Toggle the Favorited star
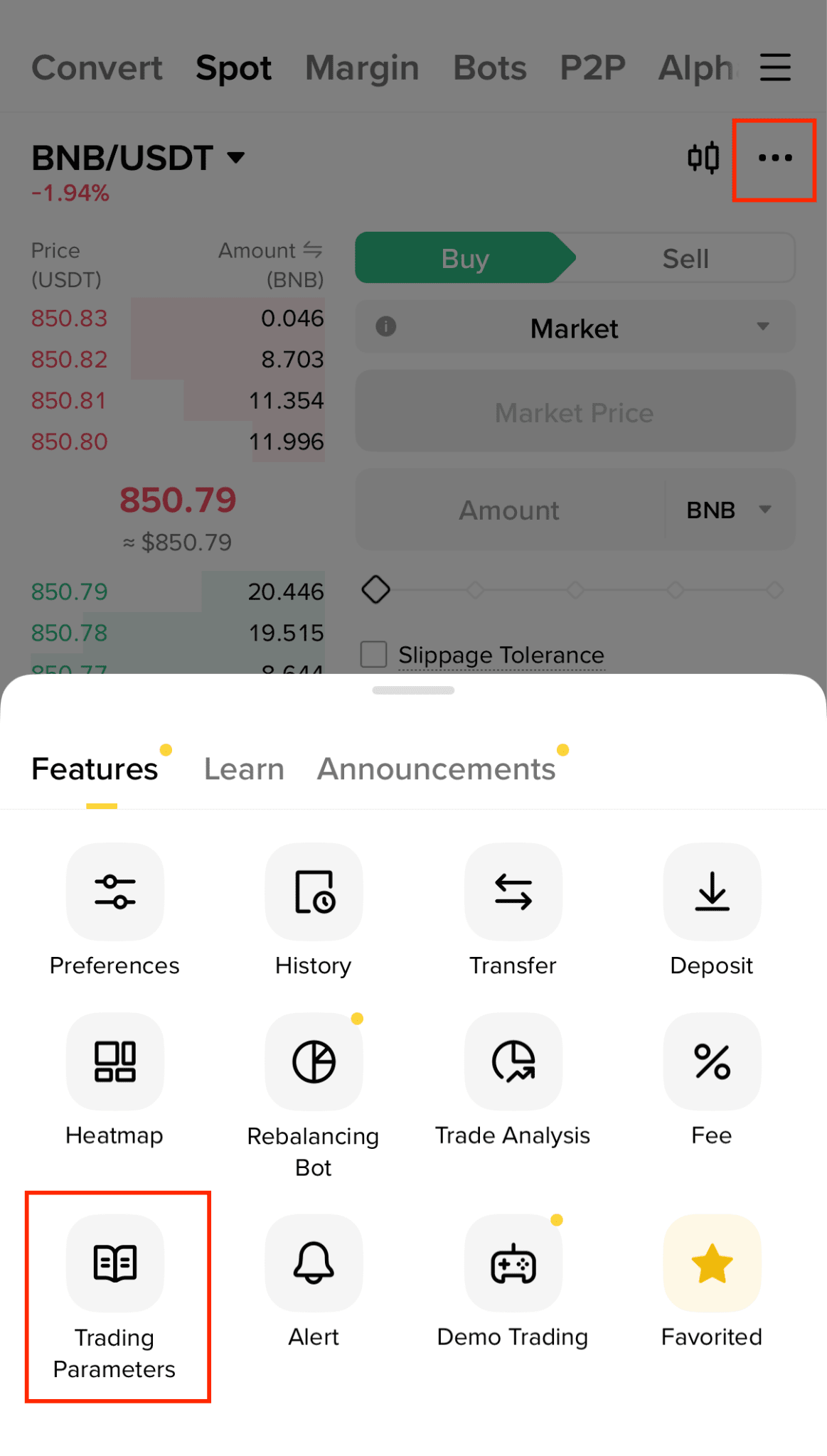This screenshot has height=1456, width=827. click(x=712, y=1263)
